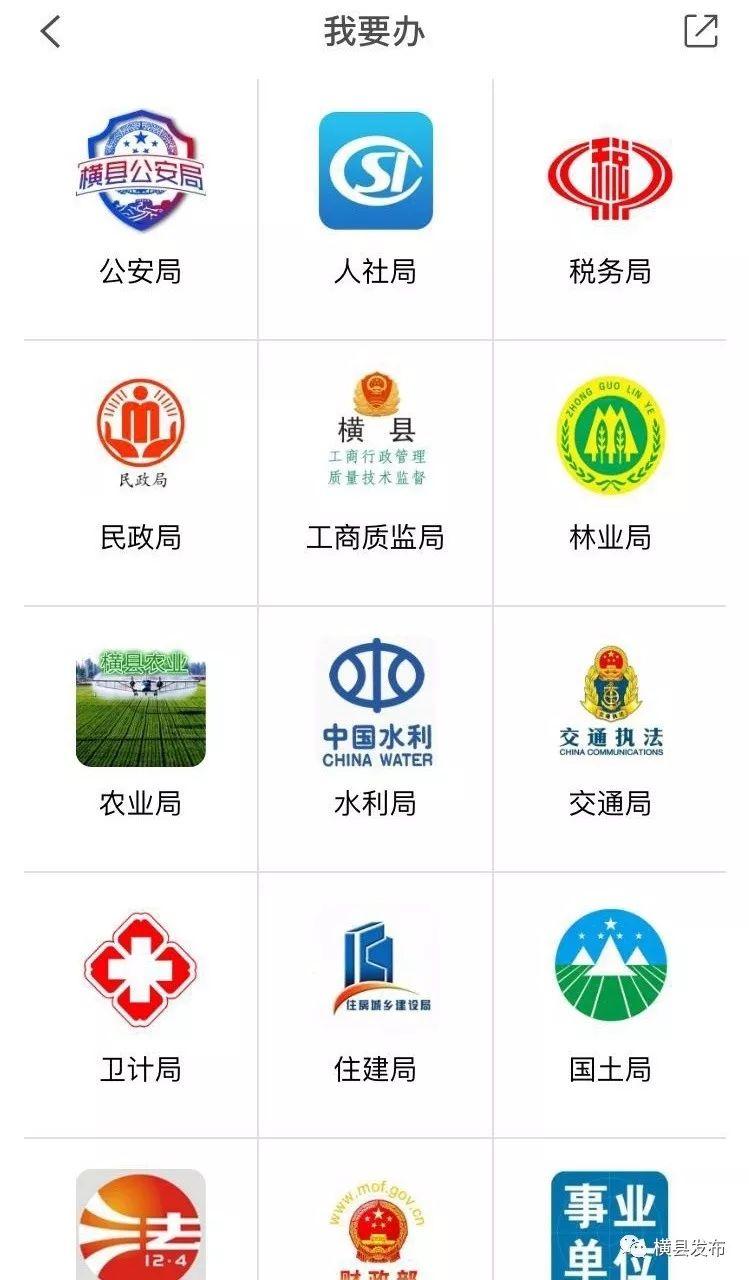Open the 公安局 service tile
Viewport: 749px width, 1280px height.
(x=141, y=209)
